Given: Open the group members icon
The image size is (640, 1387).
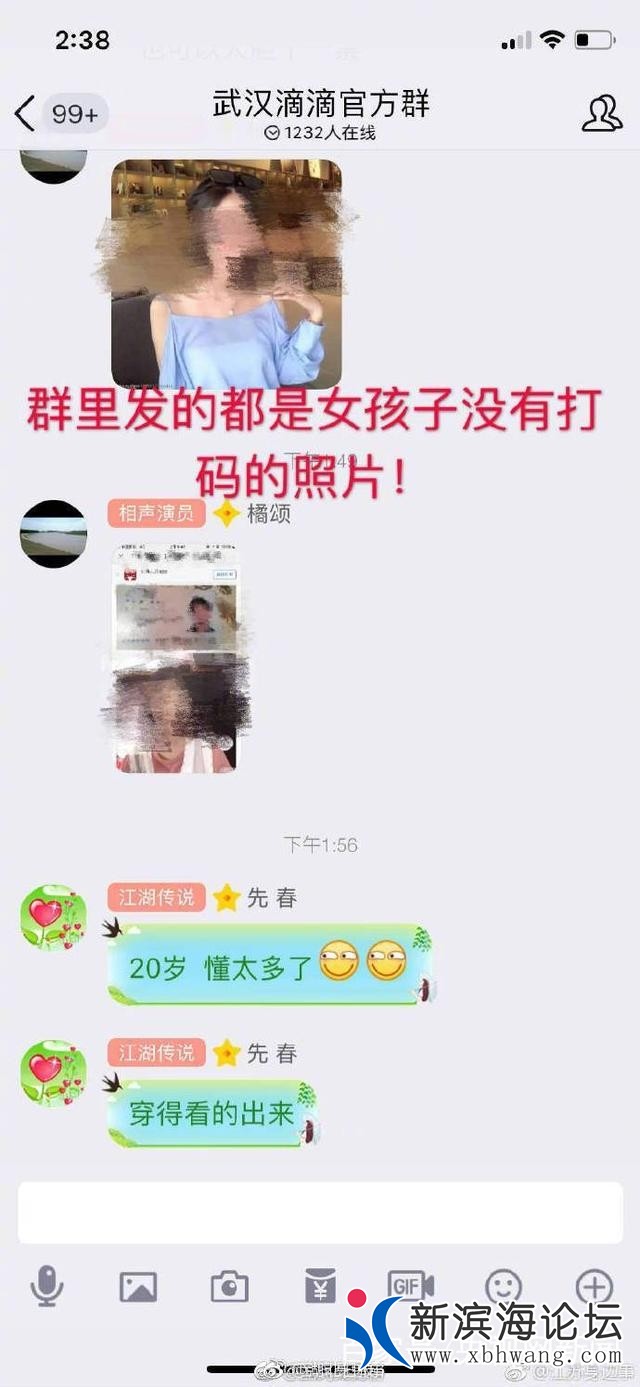Looking at the screenshot, I should point(601,113).
